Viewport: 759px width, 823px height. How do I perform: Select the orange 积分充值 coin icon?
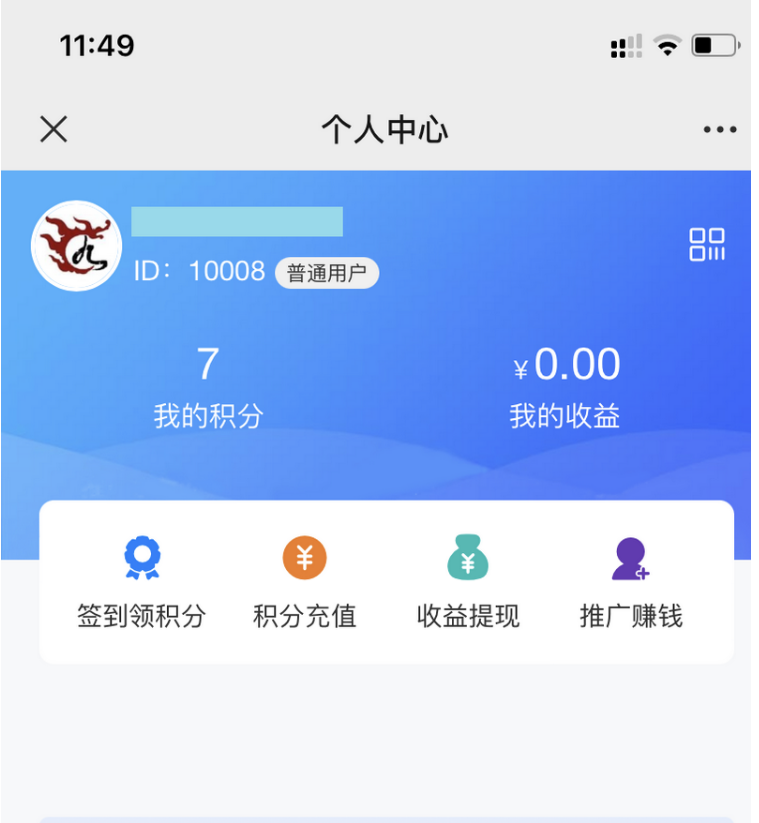click(304, 557)
